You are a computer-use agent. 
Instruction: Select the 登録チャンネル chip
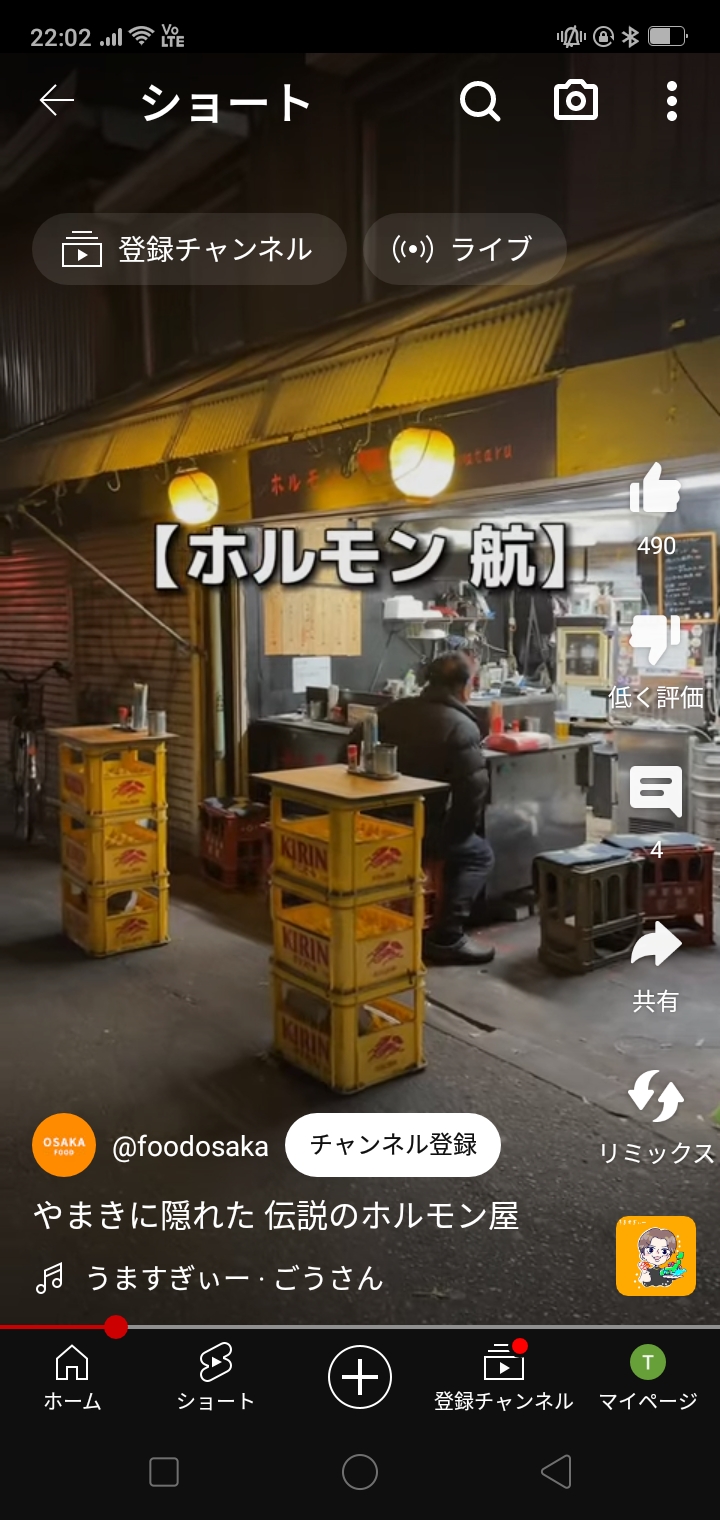coord(189,249)
